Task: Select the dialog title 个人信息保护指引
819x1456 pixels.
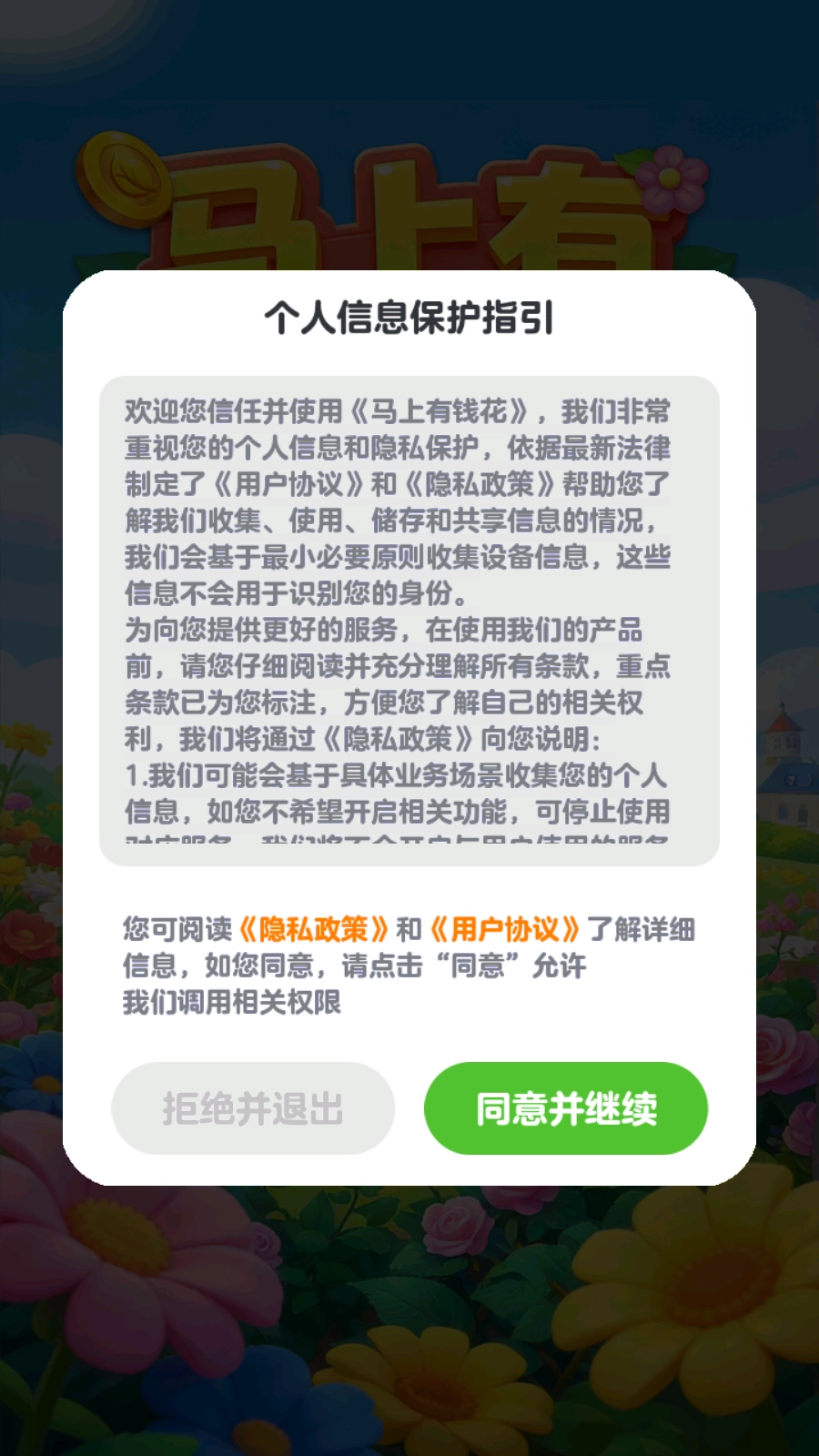Action: coord(409,318)
